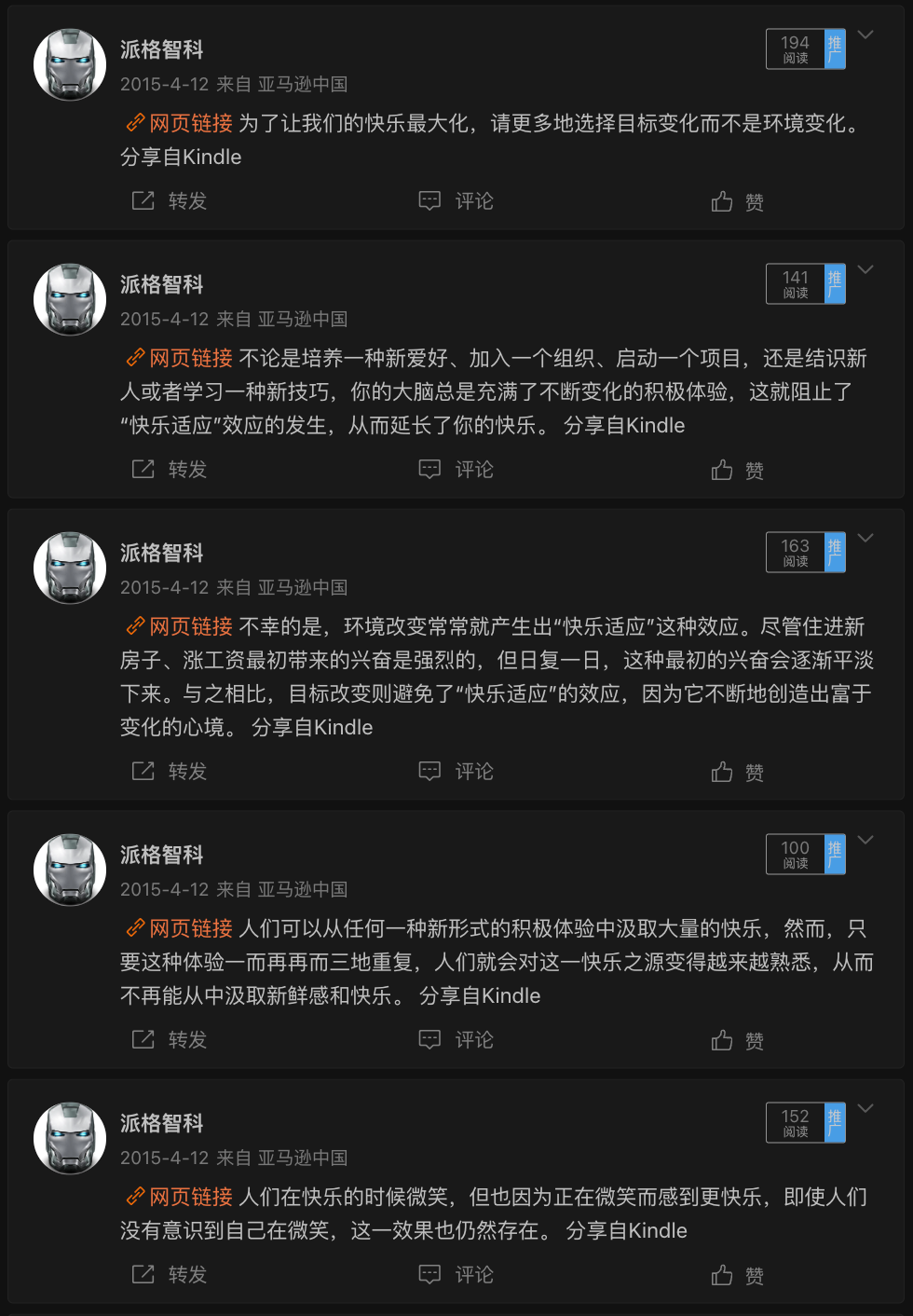Like the post with 194 reads
Image resolution: width=913 pixels, height=1316 pixels.
737,202
